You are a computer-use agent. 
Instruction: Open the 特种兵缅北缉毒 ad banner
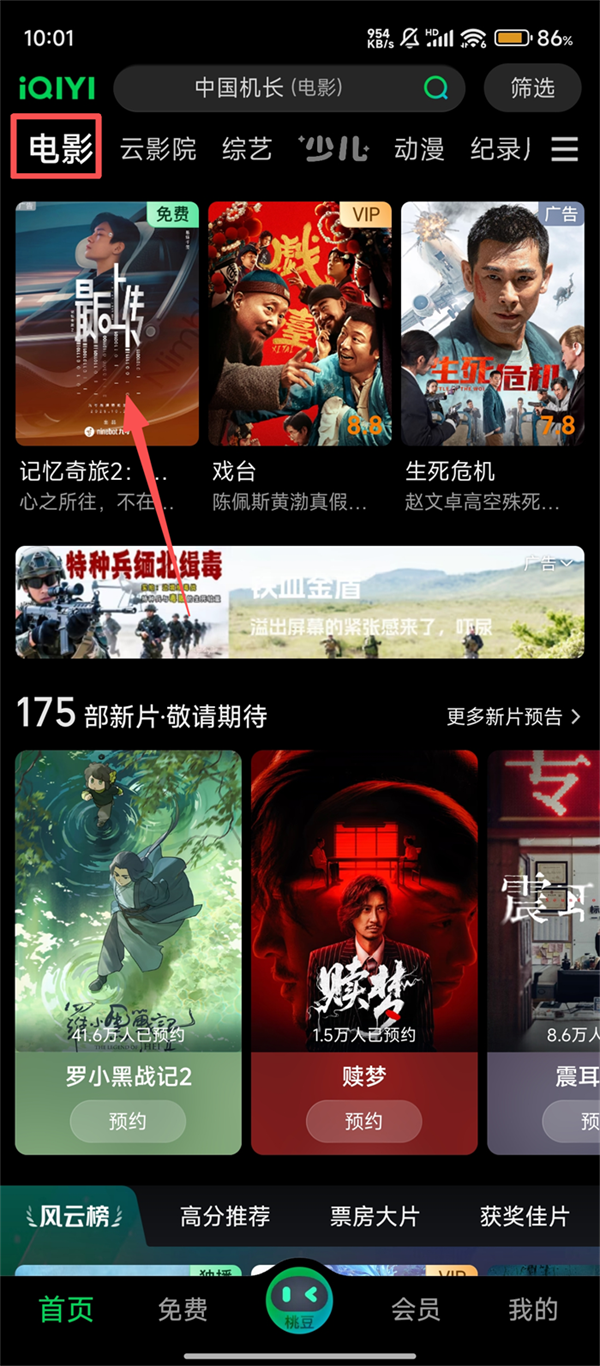[300, 603]
